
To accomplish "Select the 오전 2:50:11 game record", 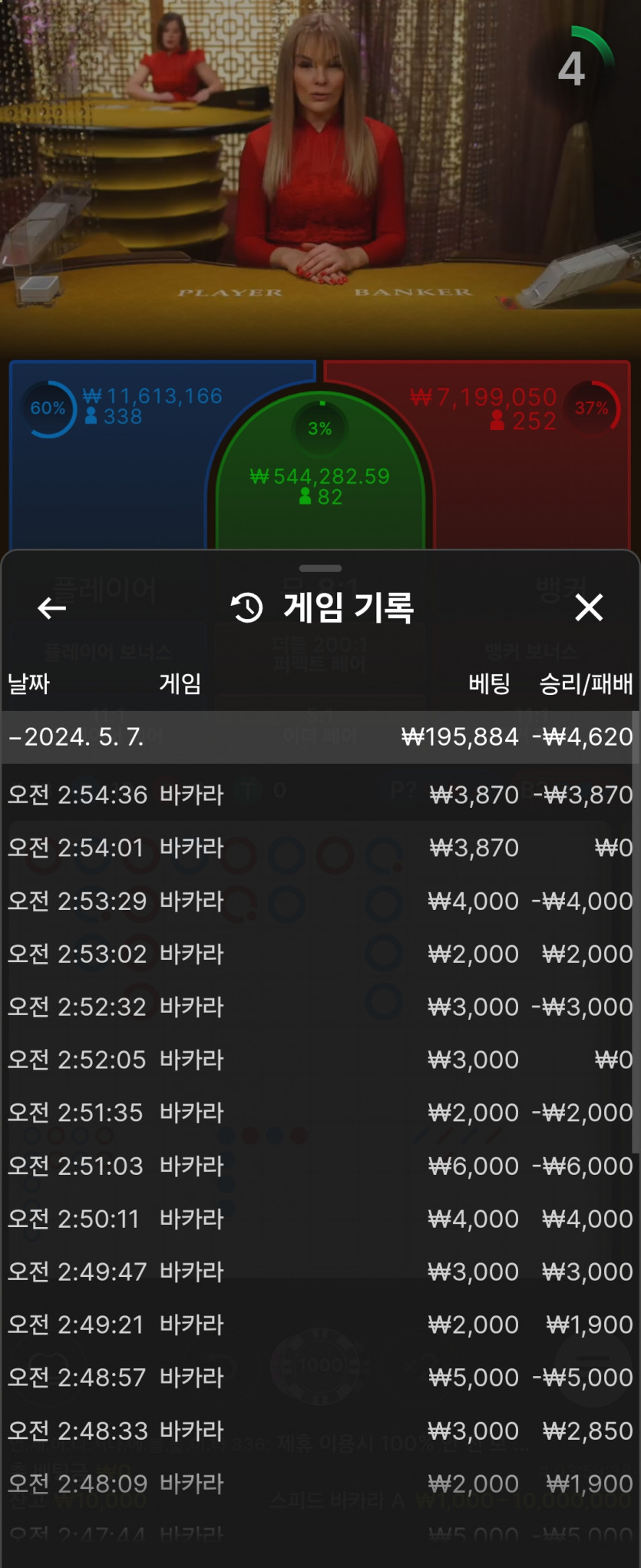I will pos(319,1219).
